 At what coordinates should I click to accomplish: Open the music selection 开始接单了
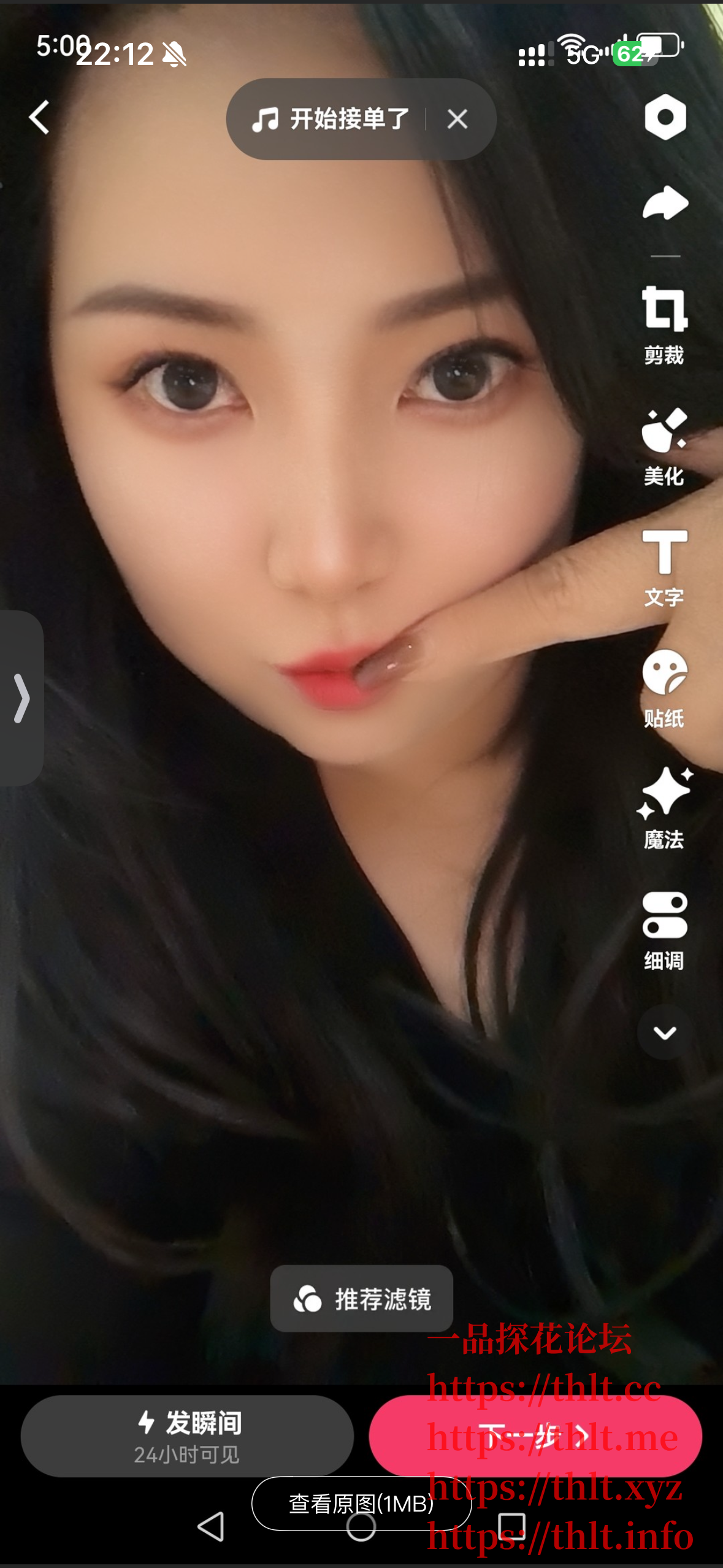point(331,119)
